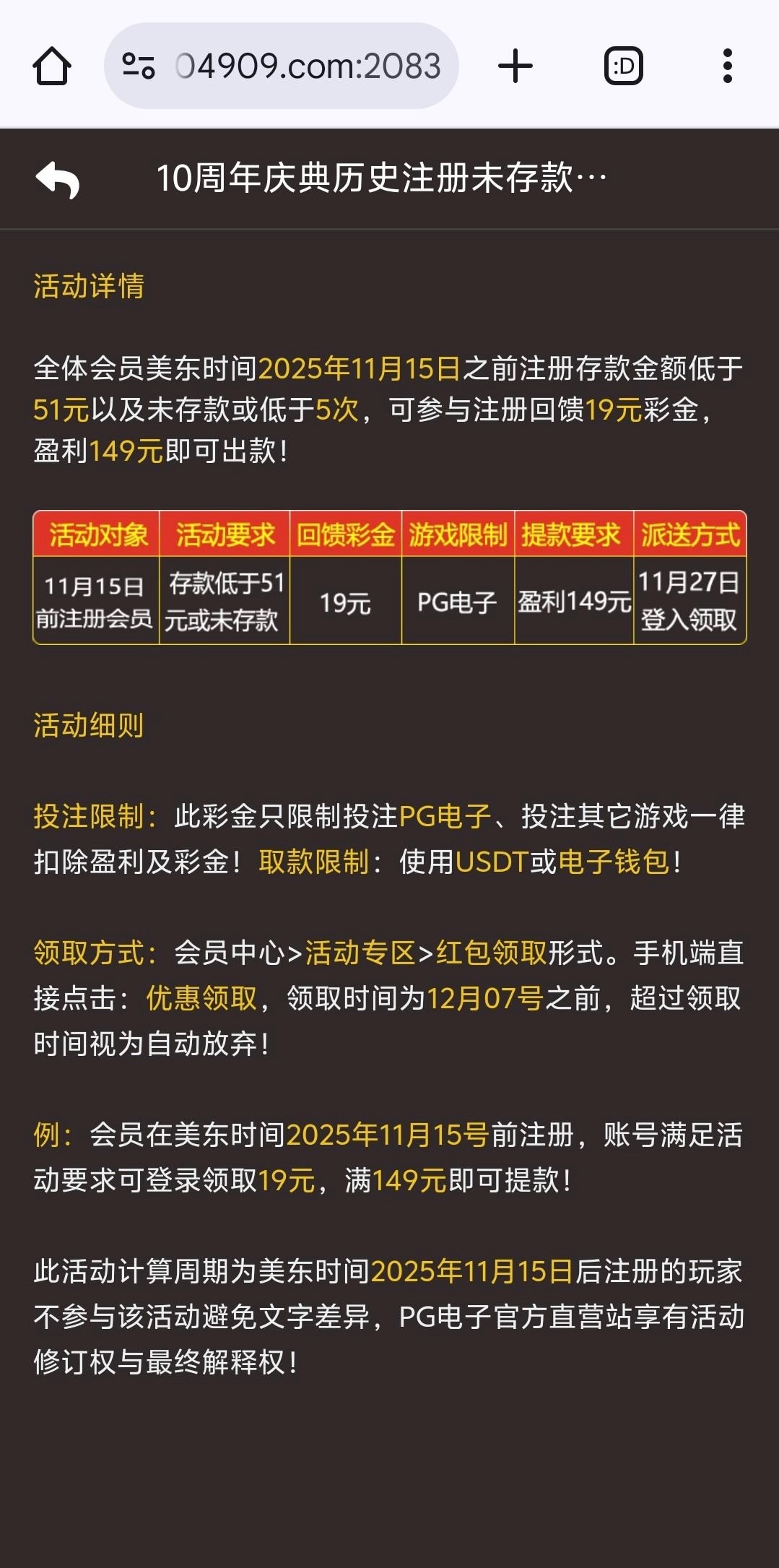The height and width of the screenshot is (1568, 779).
Task: Go to the browser home page
Action: tap(52, 66)
